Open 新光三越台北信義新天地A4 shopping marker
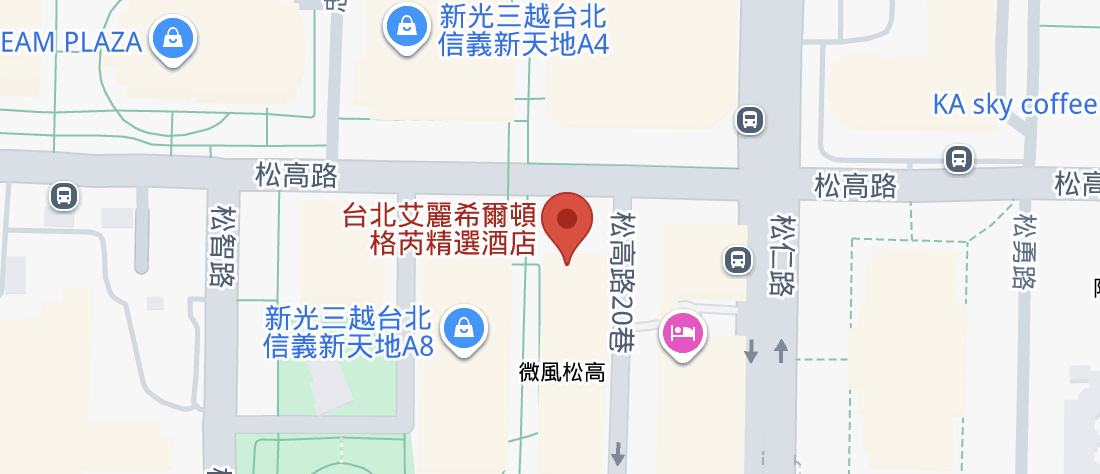Image resolution: width=1100 pixels, height=474 pixels. [407, 26]
